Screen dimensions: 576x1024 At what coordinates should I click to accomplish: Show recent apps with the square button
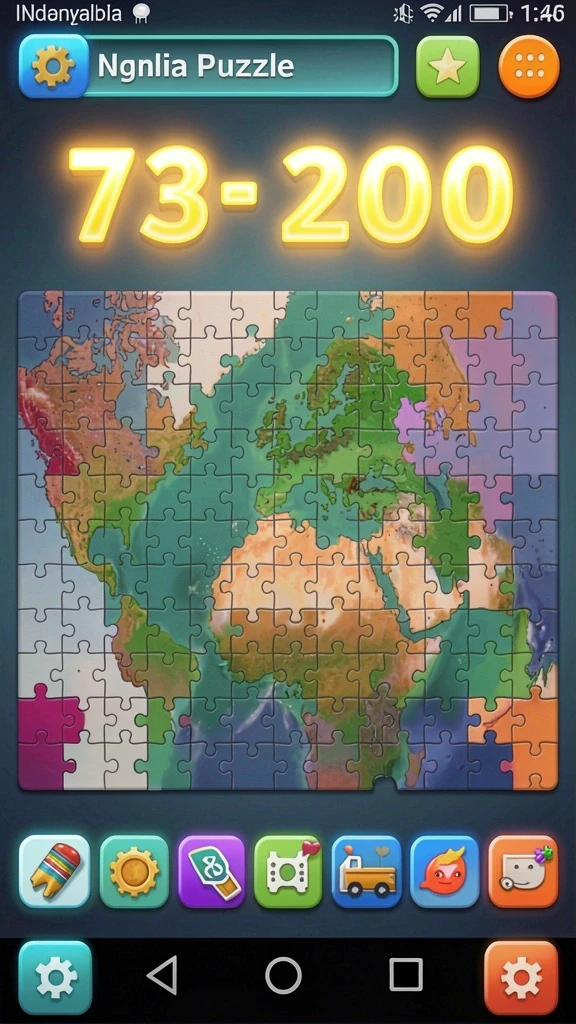pyautogui.click(x=406, y=976)
